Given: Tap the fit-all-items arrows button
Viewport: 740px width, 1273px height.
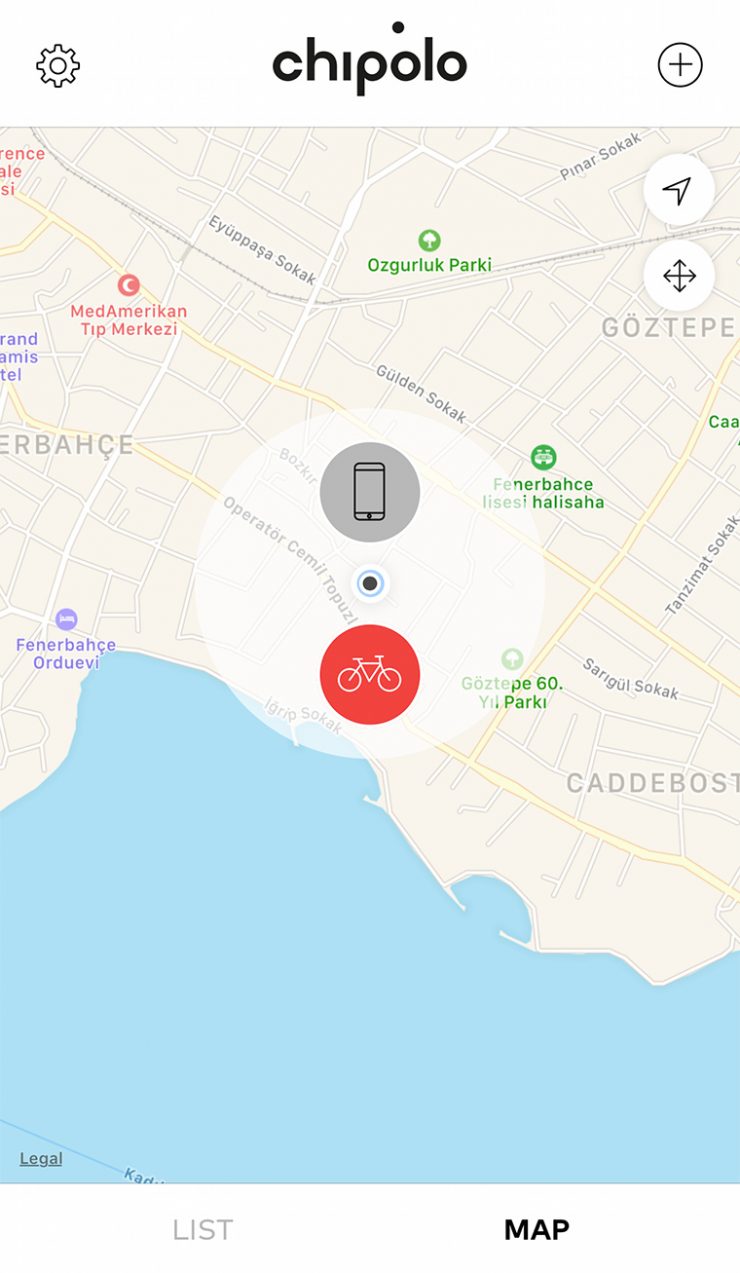Looking at the screenshot, I should tap(679, 275).
